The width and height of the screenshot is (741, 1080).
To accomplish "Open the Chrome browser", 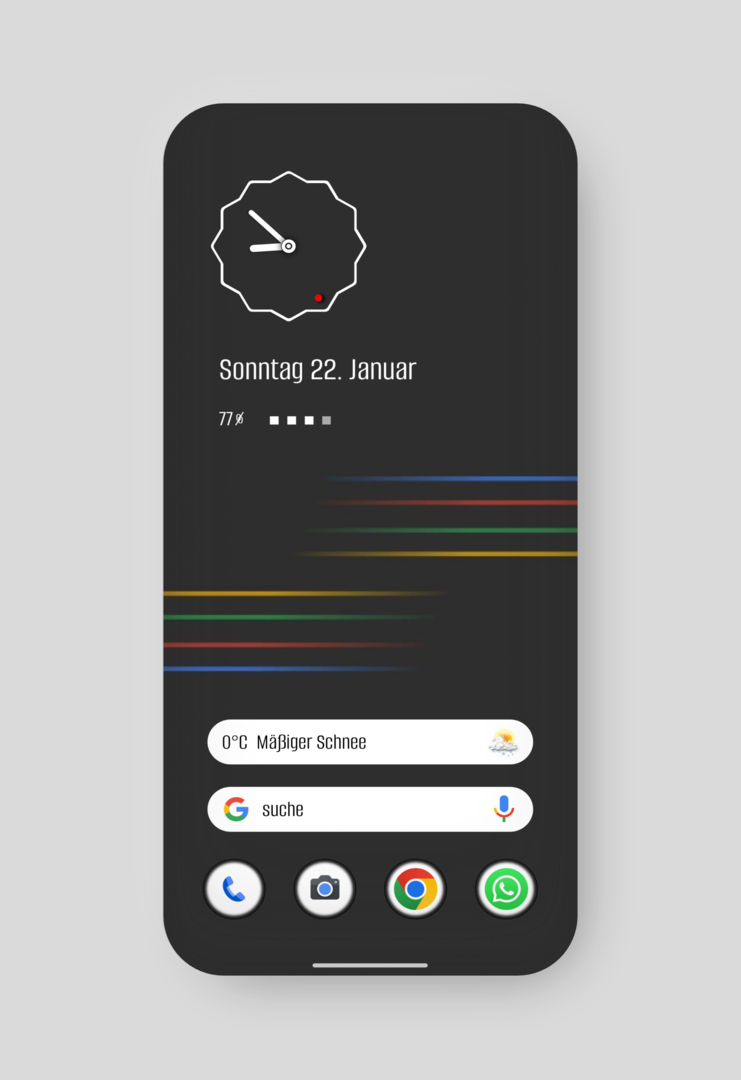I will tap(416, 889).
